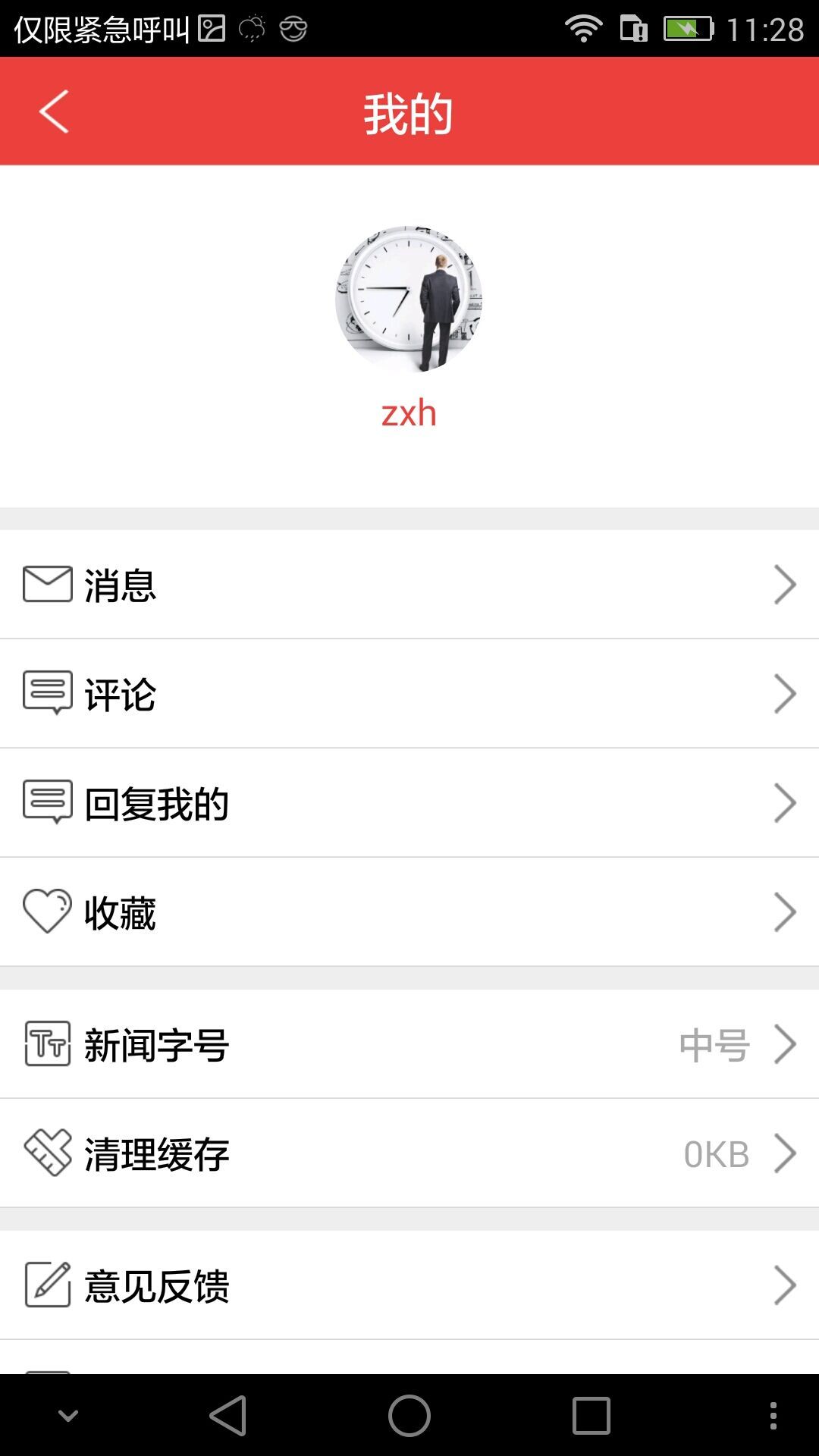Tap the zxh profile avatar
The image size is (819, 1456).
click(x=409, y=300)
